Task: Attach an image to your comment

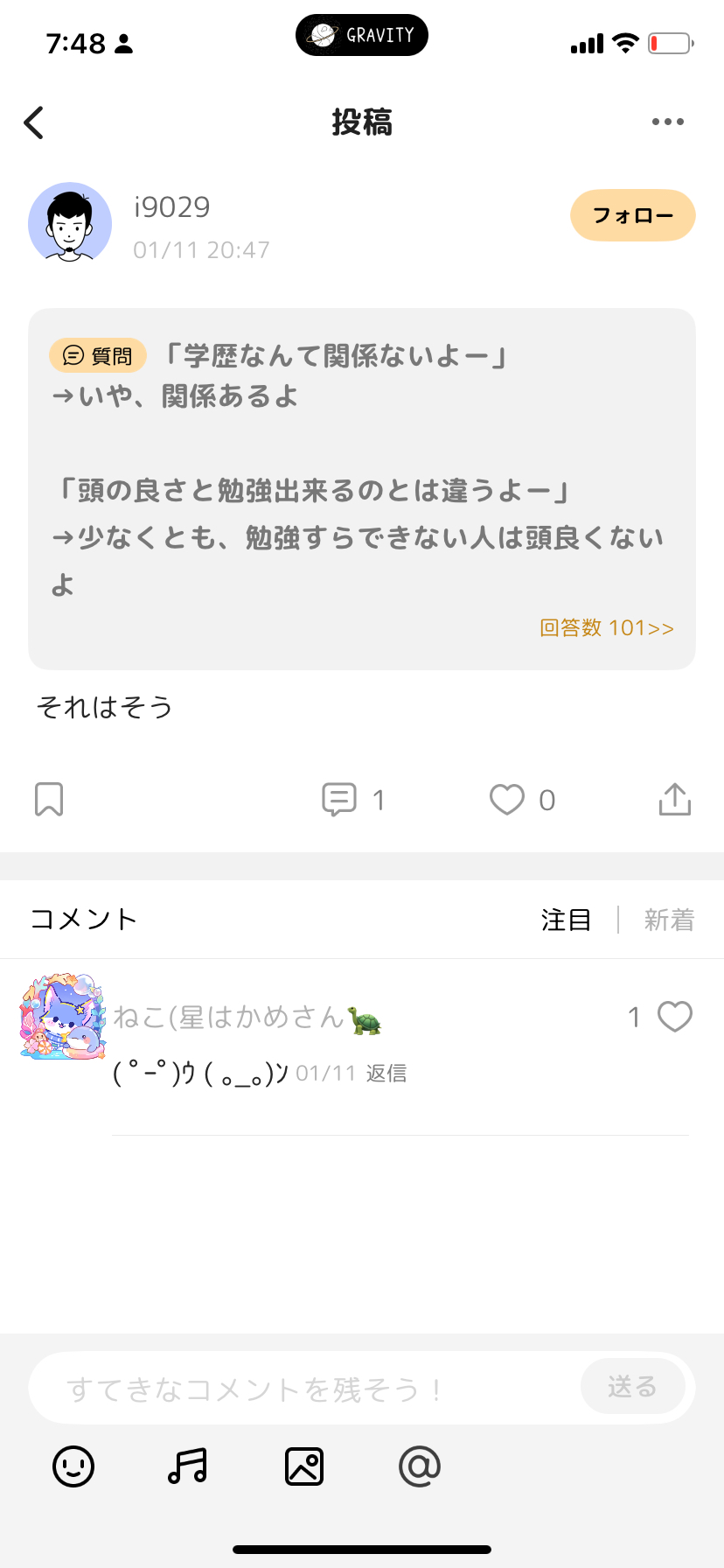Action: [303, 1466]
